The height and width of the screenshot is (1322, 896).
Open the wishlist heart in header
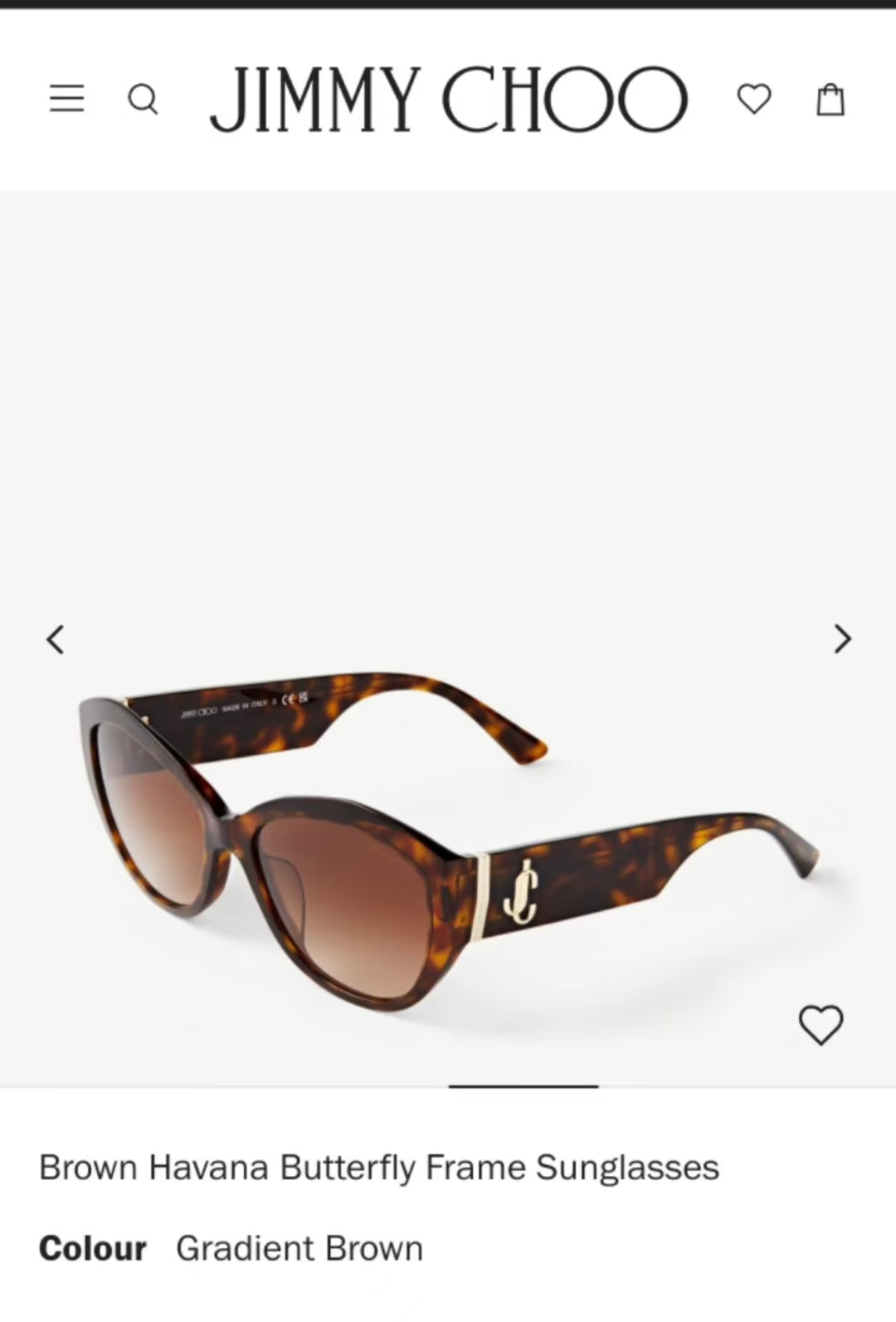(753, 99)
